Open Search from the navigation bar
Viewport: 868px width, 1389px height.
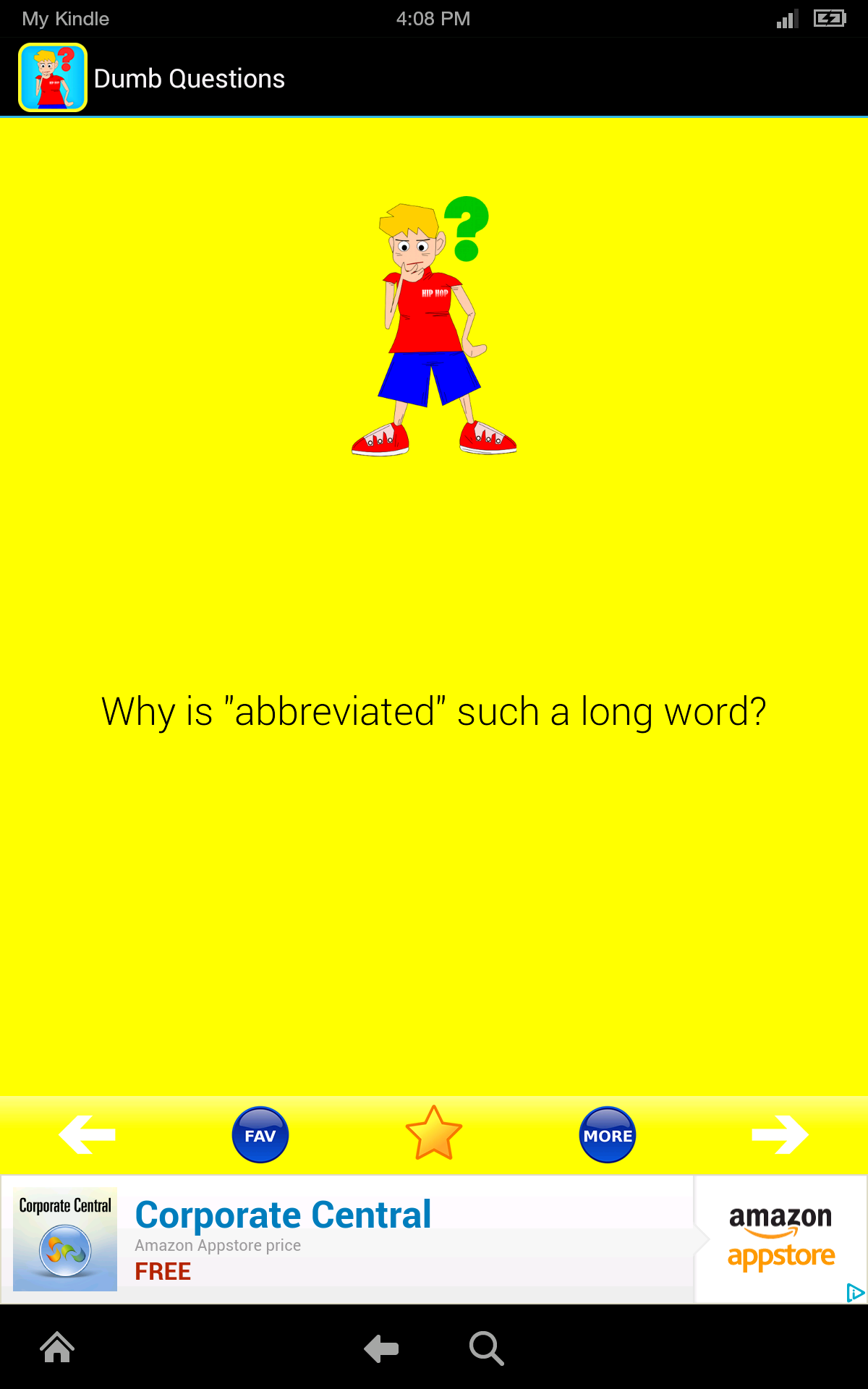(486, 1348)
